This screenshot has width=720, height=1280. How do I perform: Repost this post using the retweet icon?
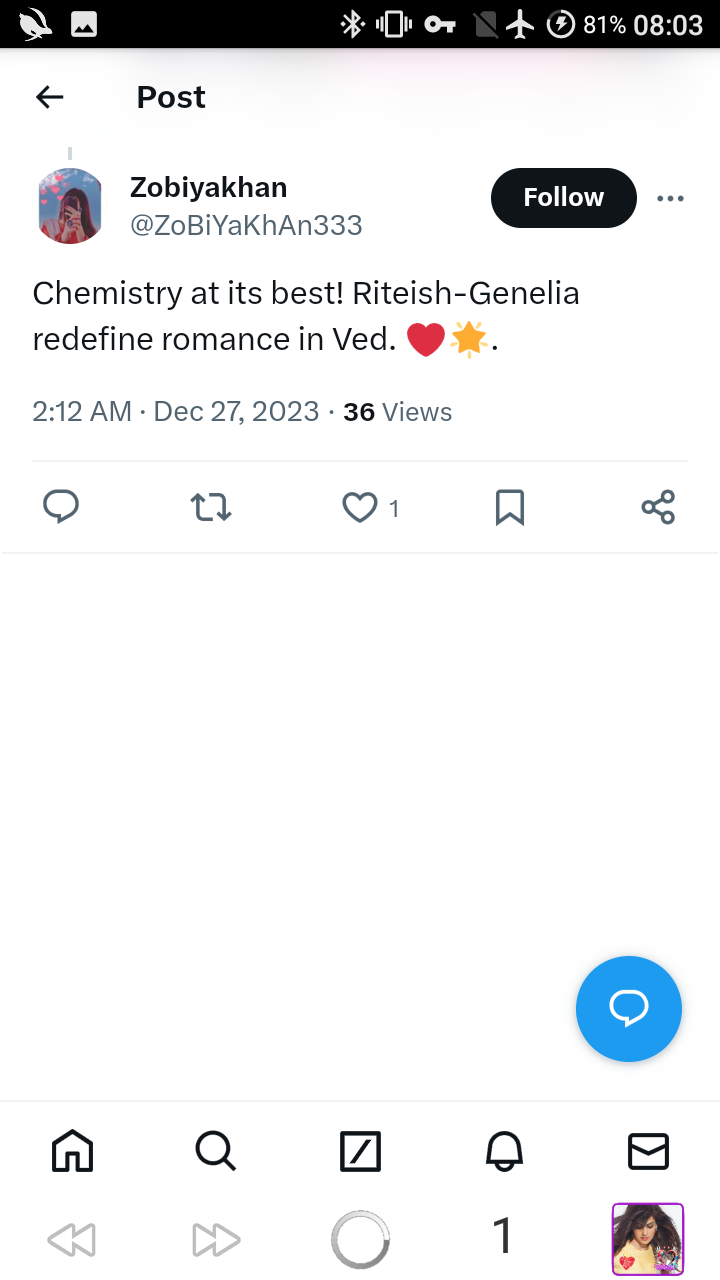point(211,508)
